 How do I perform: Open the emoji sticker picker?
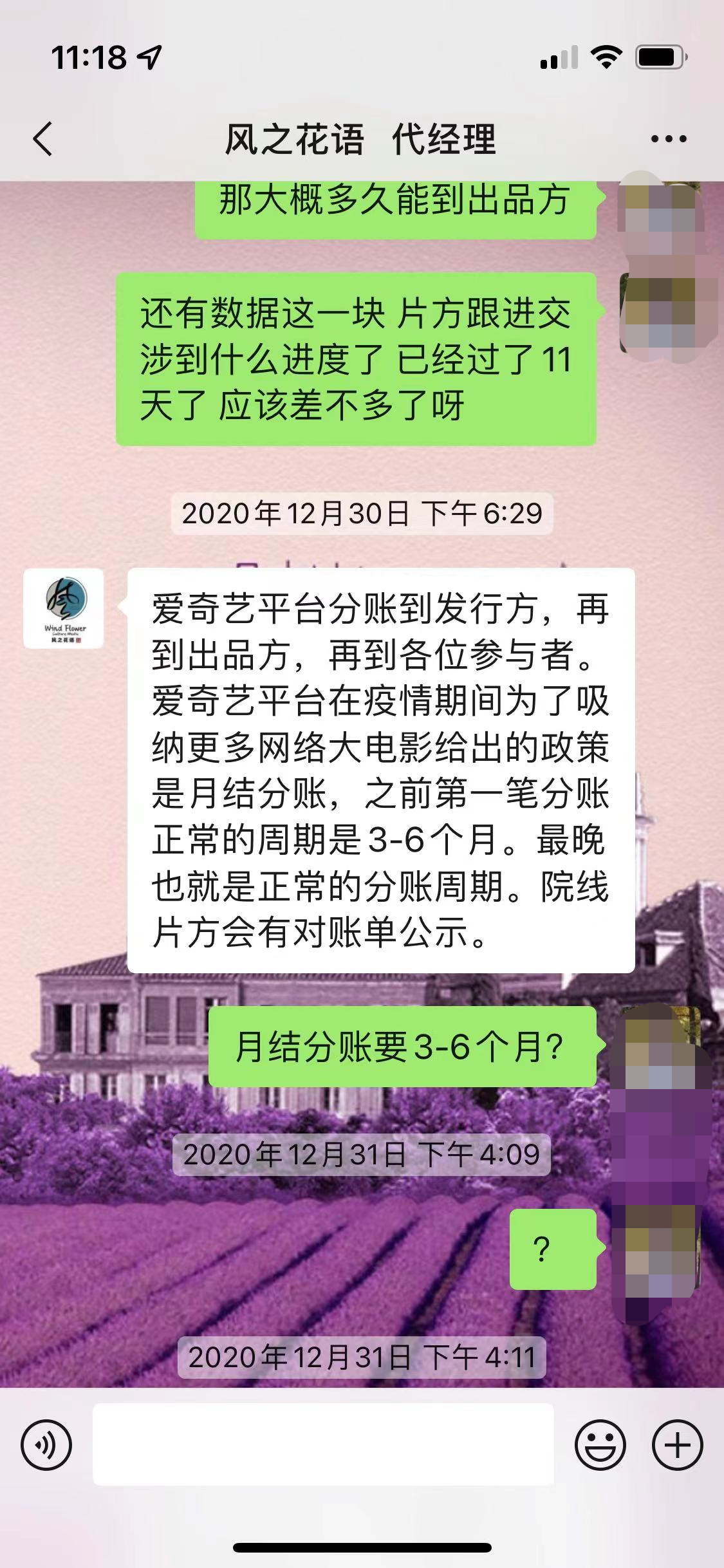point(600,1445)
